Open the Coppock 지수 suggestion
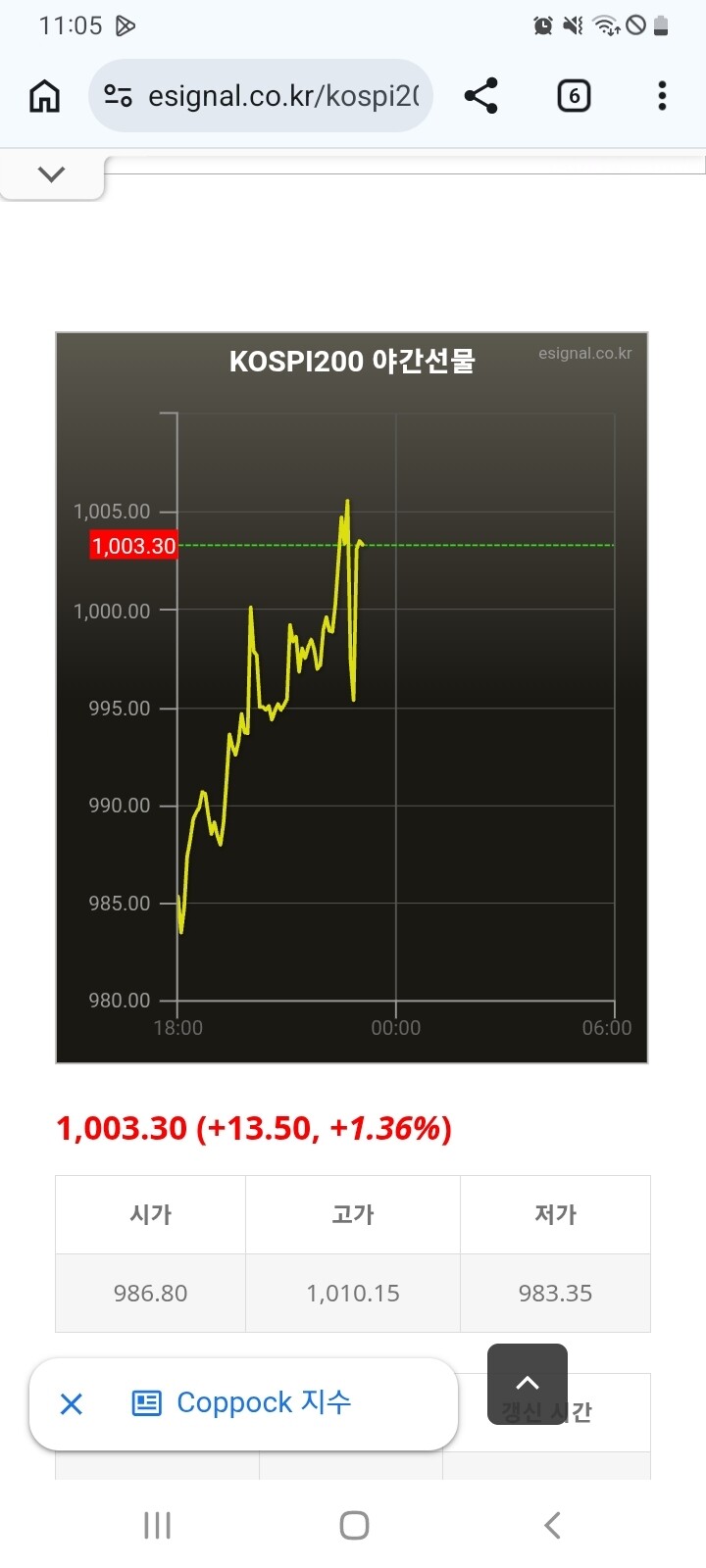The width and height of the screenshot is (706, 1568). [264, 1402]
